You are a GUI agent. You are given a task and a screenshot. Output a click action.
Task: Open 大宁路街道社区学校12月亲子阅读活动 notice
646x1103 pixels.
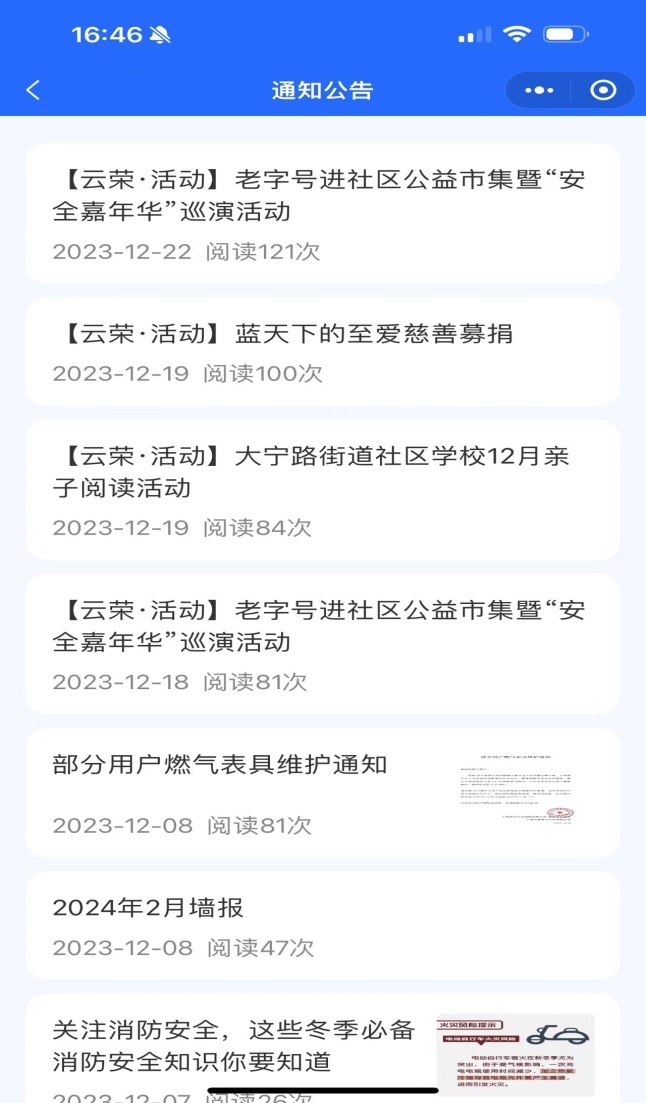[x=322, y=489]
